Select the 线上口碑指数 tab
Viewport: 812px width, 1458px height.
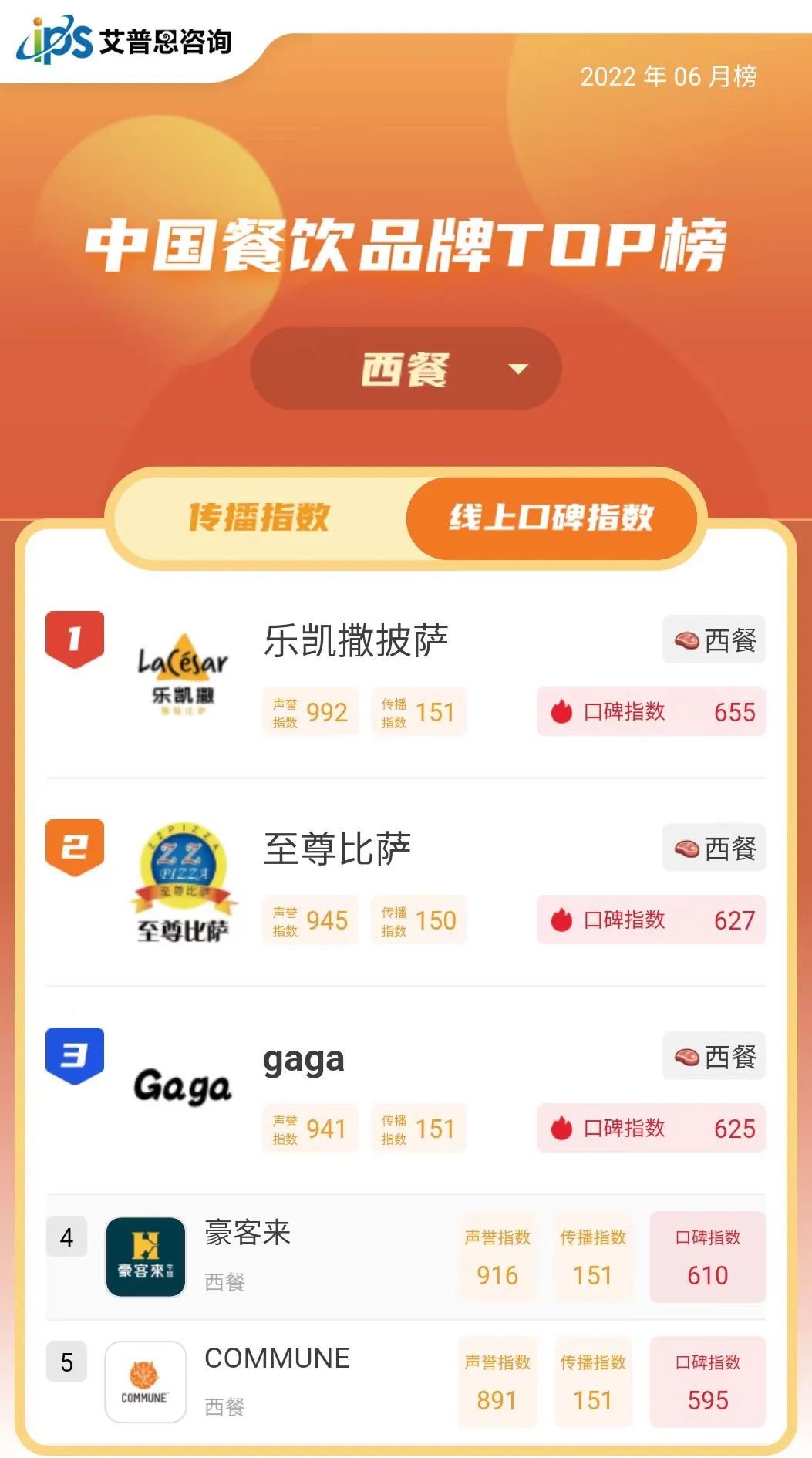551,518
